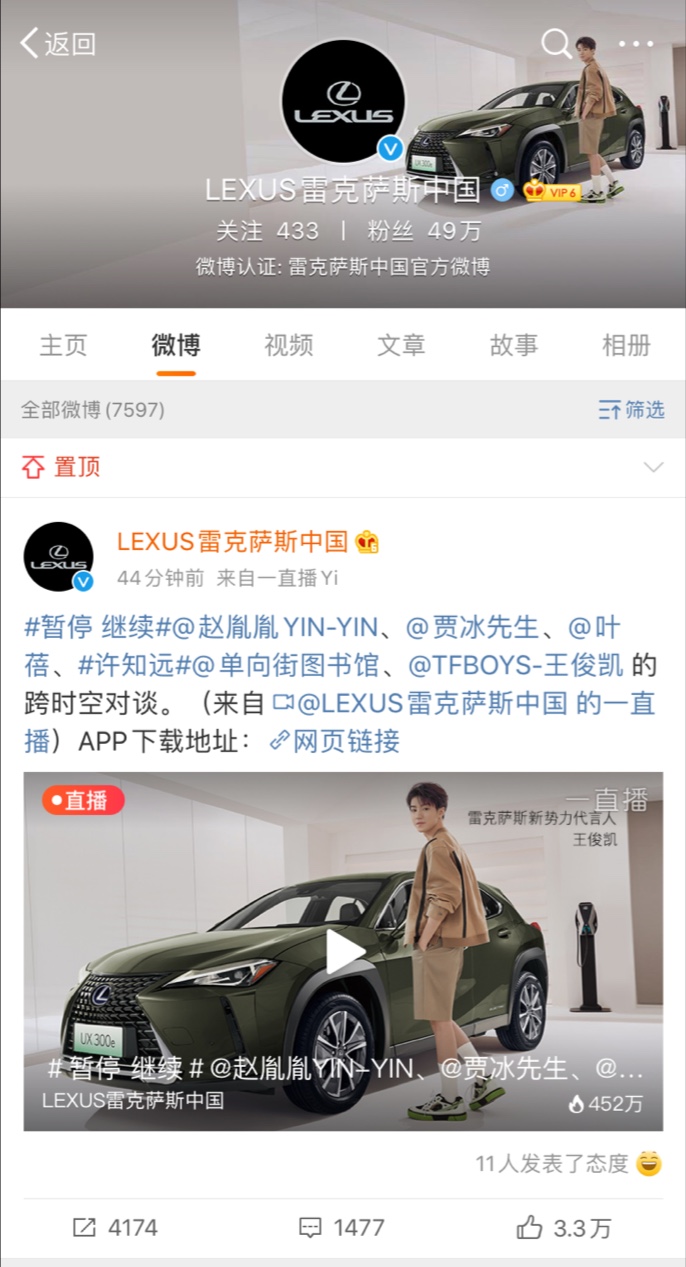Switch to the 故事 tab

tap(514, 345)
